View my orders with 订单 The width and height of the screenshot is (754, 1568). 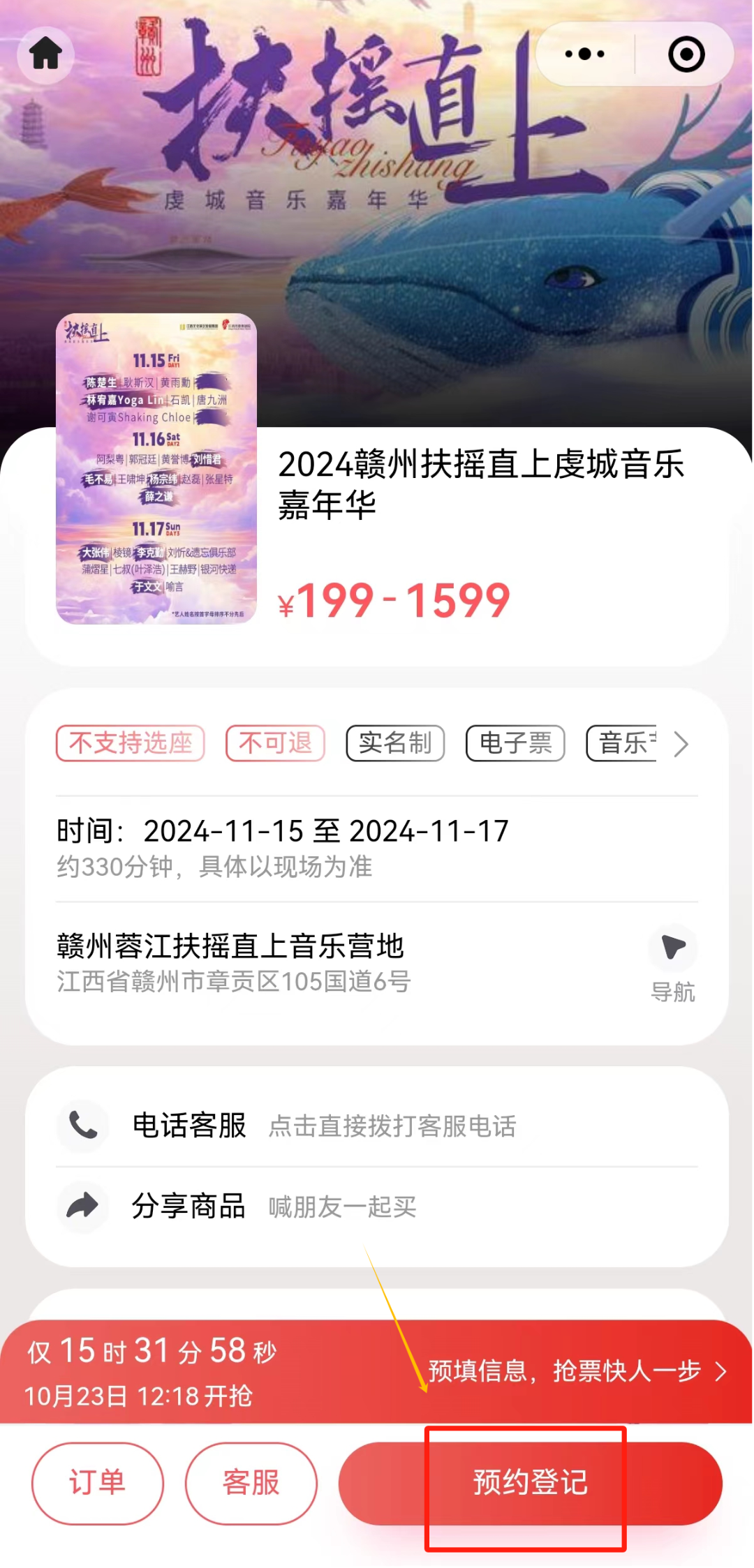click(x=97, y=1483)
